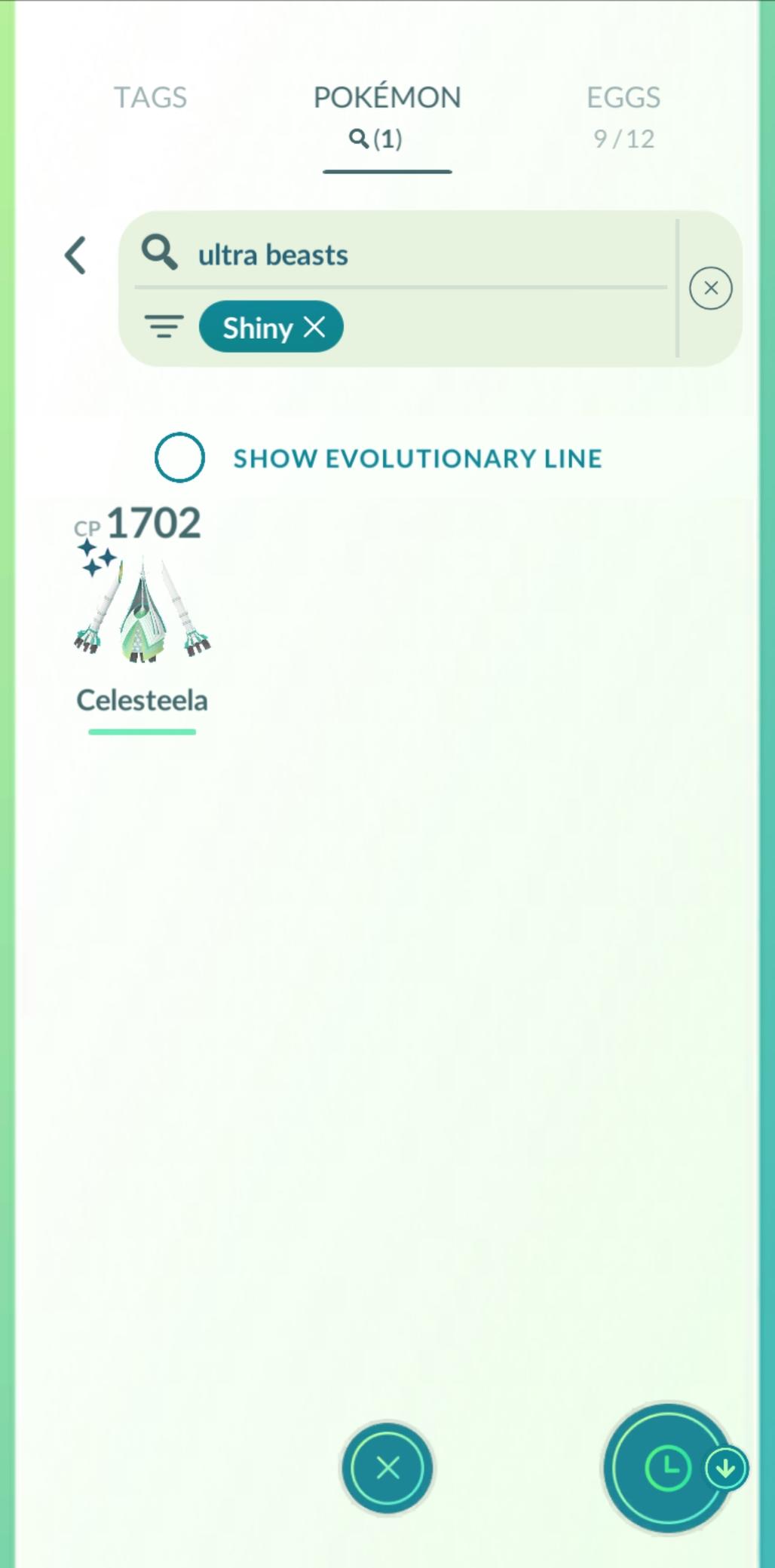Switch to the Tags tab
The image size is (775, 1568).
150,98
